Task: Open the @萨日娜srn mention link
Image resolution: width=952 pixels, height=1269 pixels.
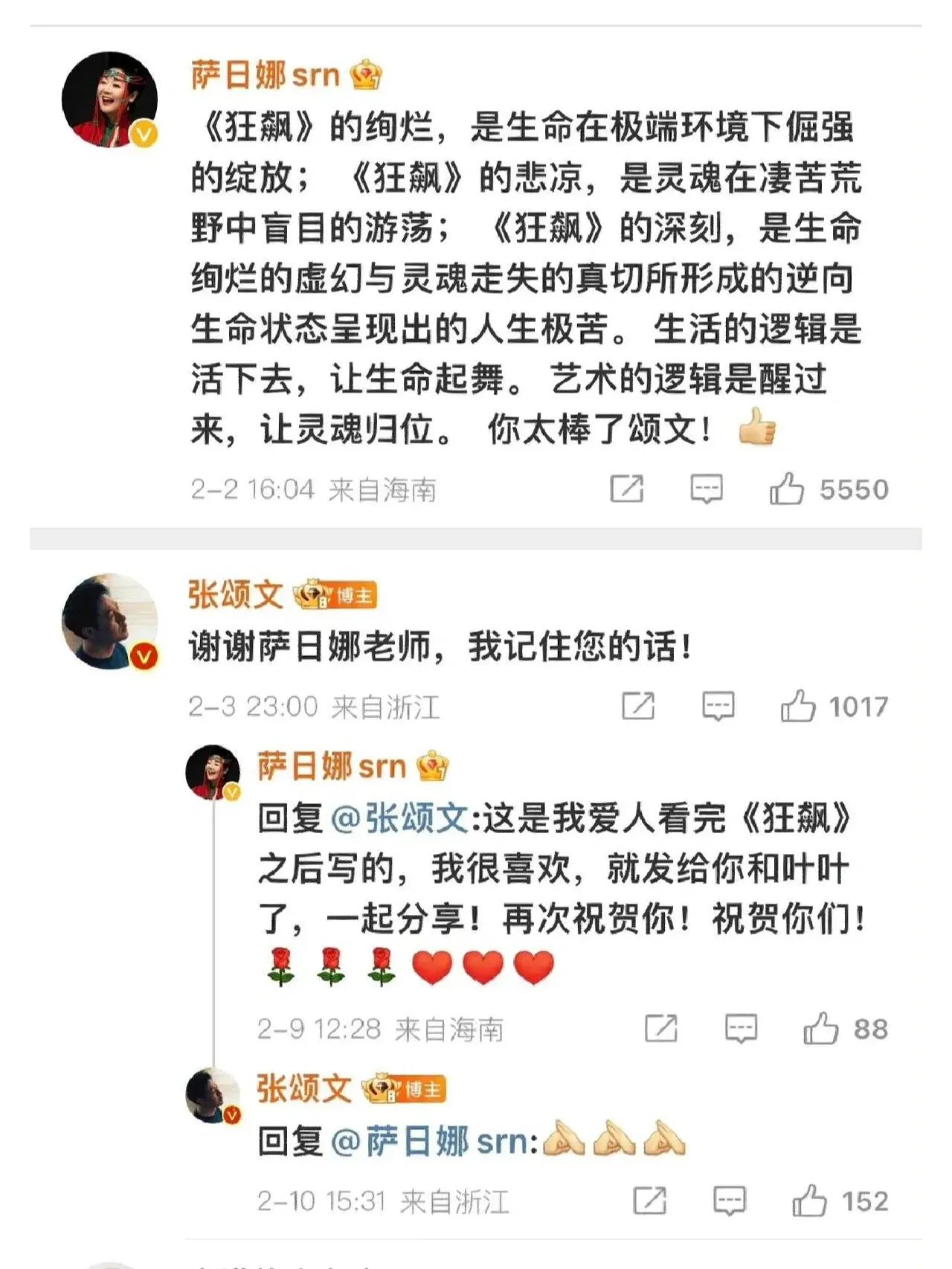Action: [x=433, y=1141]
